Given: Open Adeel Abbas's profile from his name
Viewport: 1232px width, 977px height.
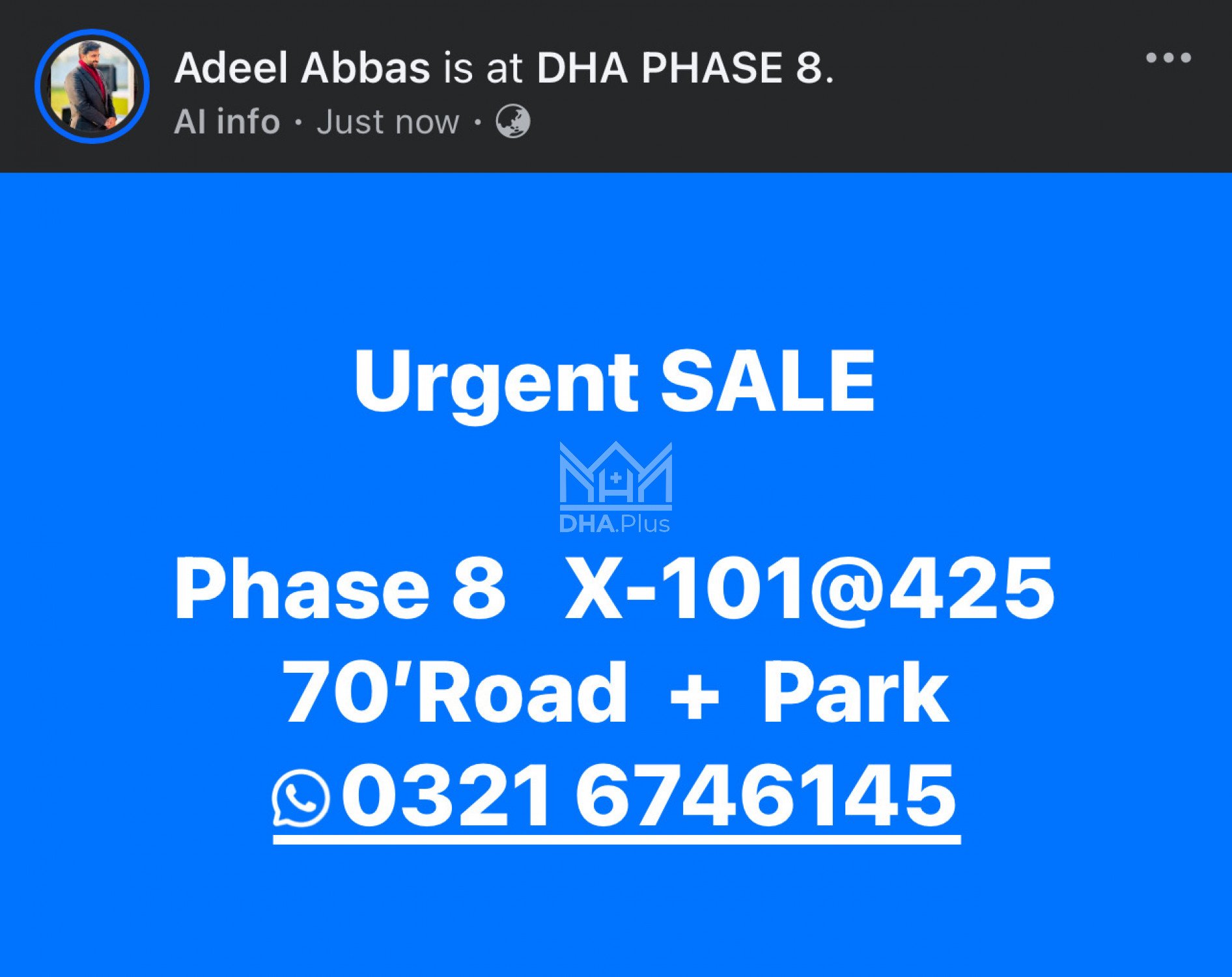Looking at the screenshot, I should coord(302,68).
